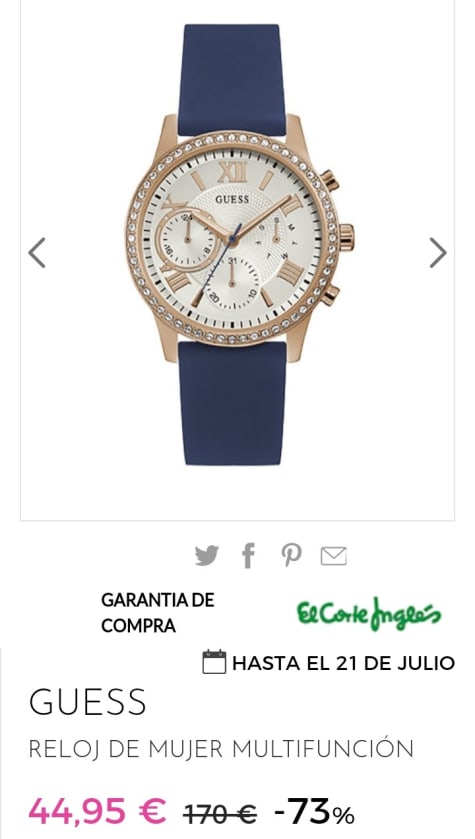Screen dimensions: 475x839
Task: Open the Guess watch product image
Action: coord(238,245)
